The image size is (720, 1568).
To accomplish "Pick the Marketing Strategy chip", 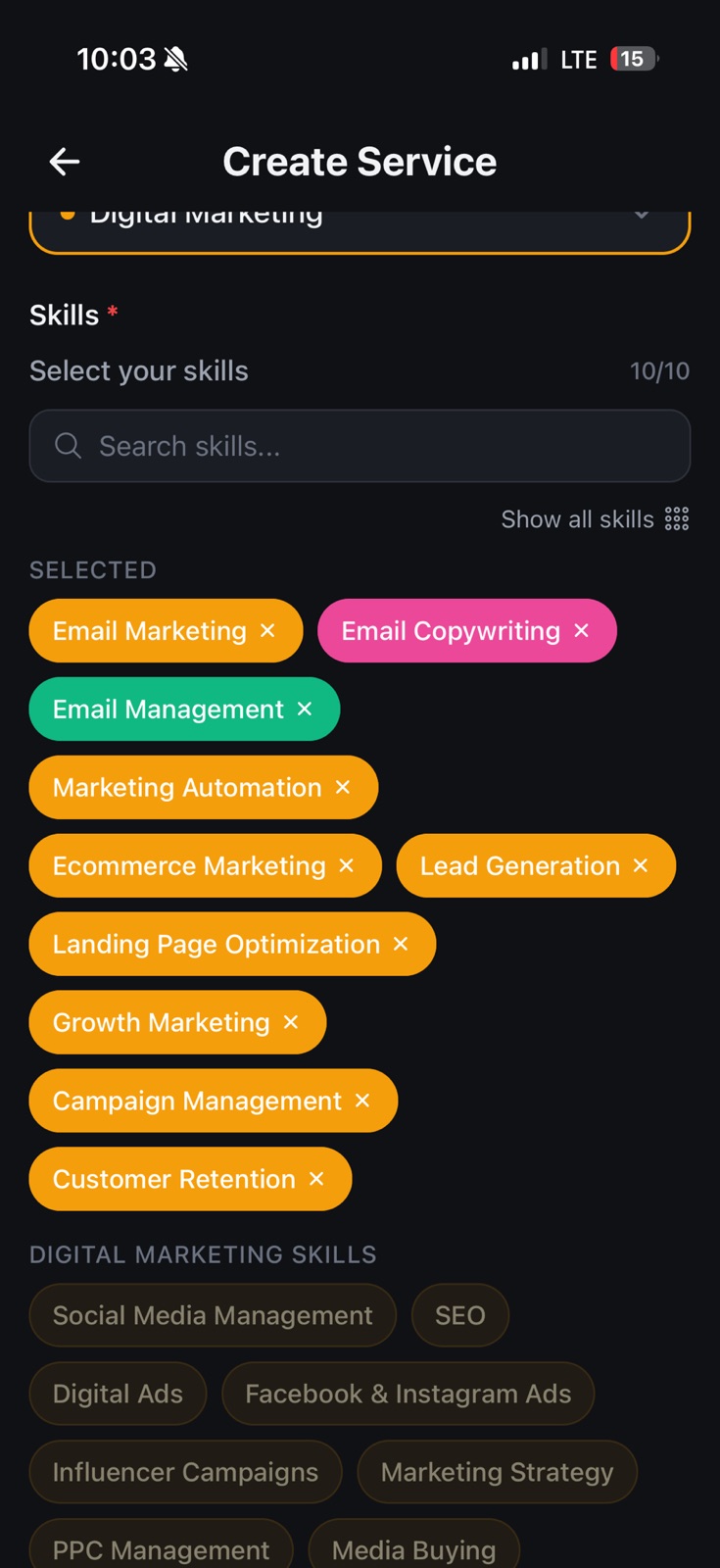I will tap(497, 1472).
